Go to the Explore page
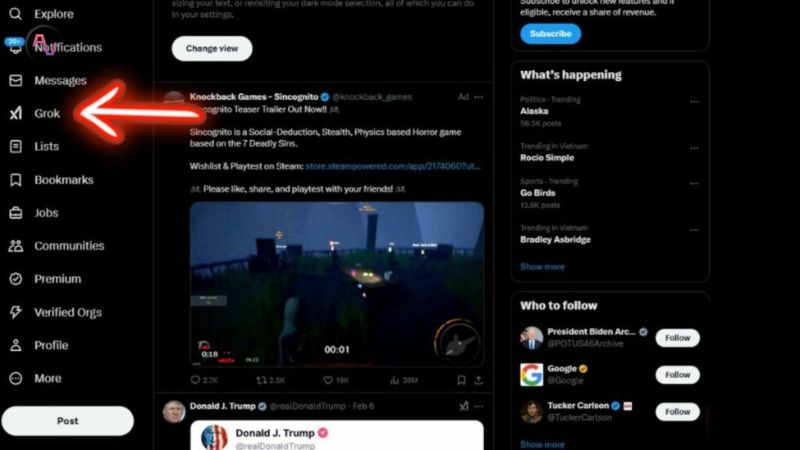 pyautogui.click(x=53, y=14)
